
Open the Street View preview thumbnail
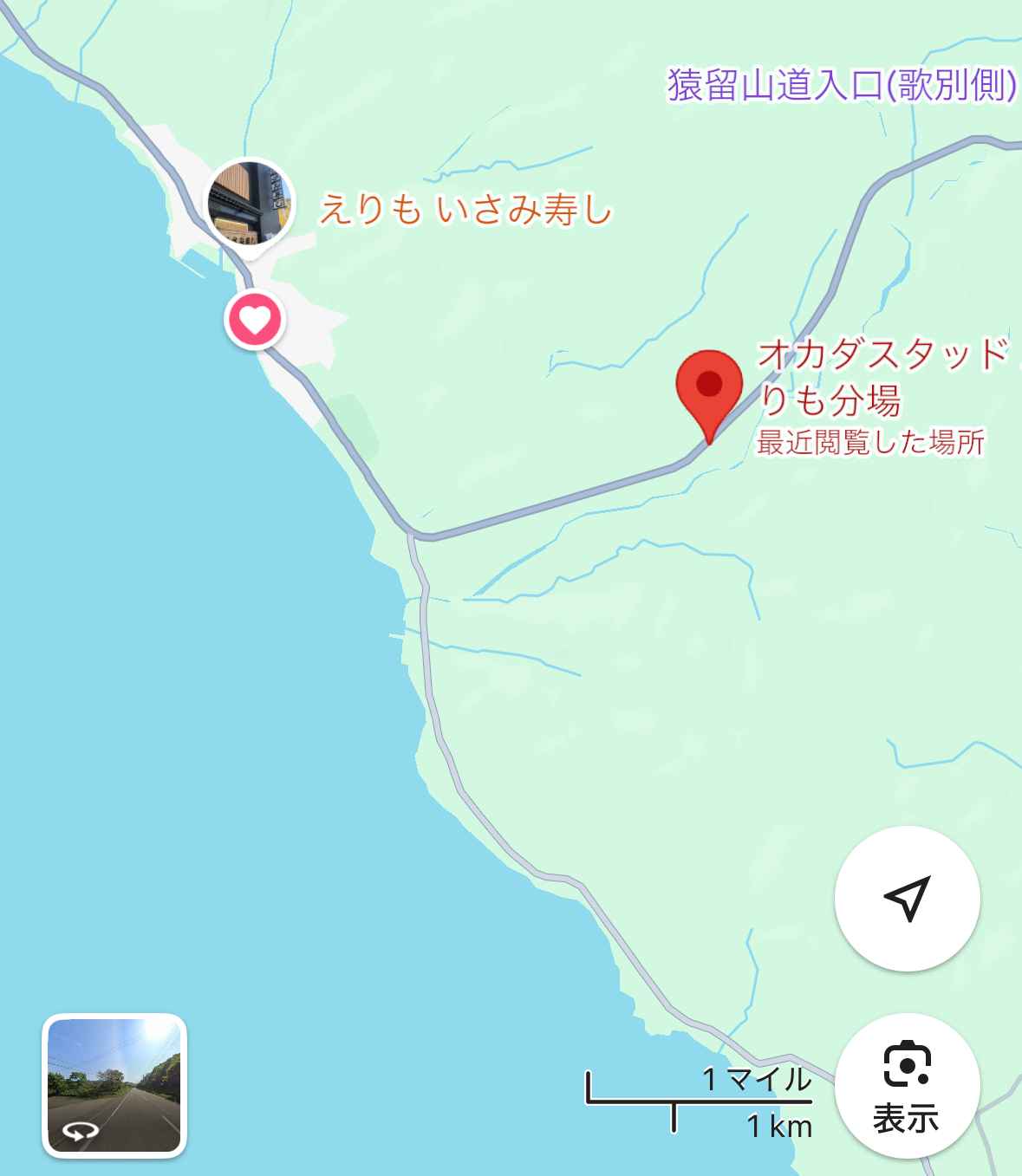click(x=114, y=1086)
